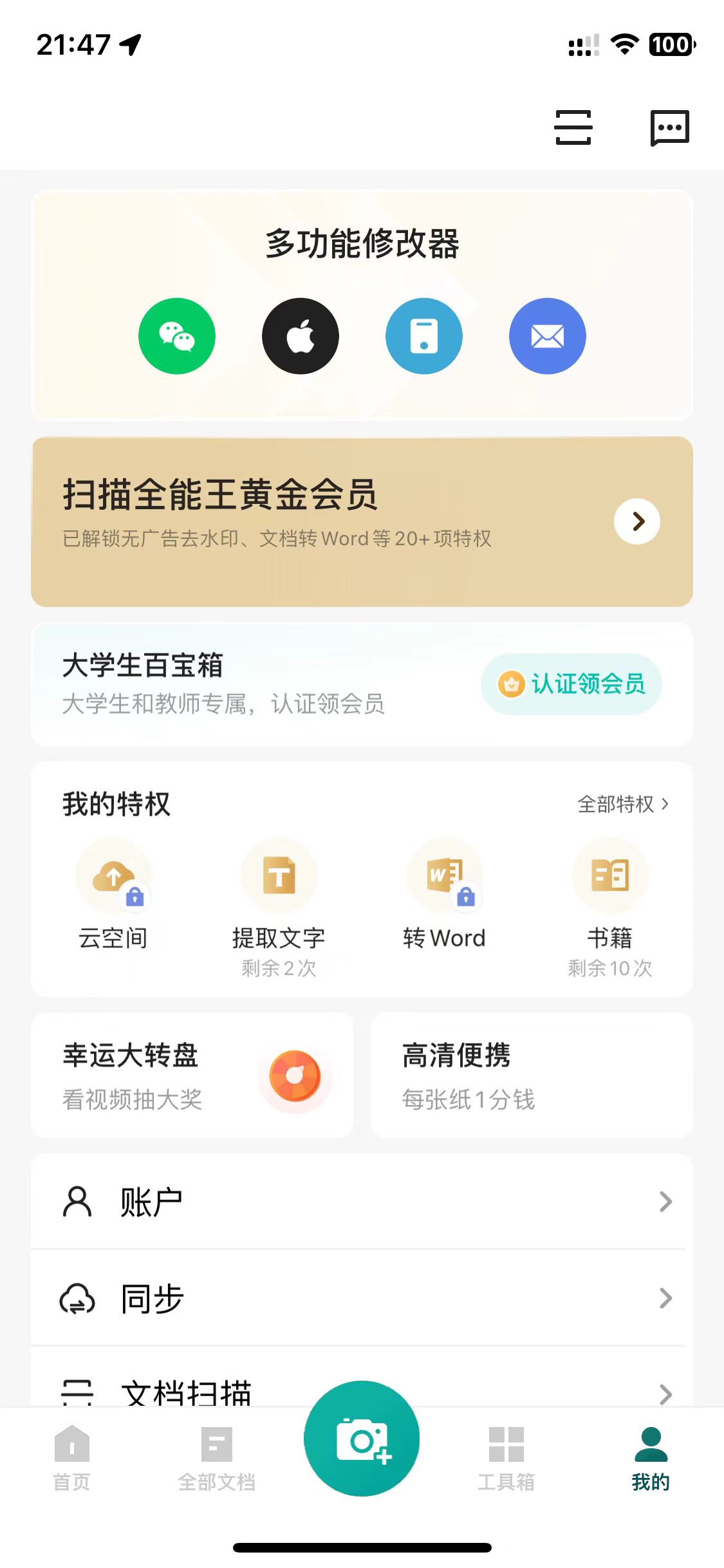Select the 提取文字 privilege
The height and width of the screenshot is (1568, 724).
click(x=279, y=908)
